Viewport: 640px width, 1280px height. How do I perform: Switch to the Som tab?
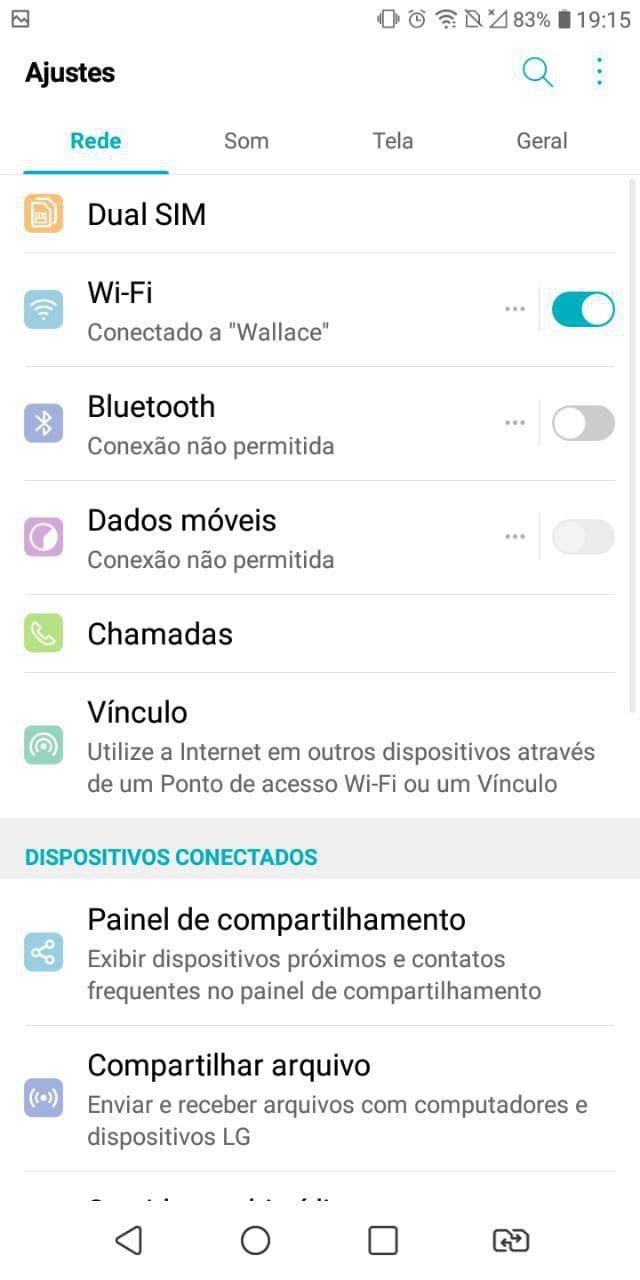pos(246,141)
